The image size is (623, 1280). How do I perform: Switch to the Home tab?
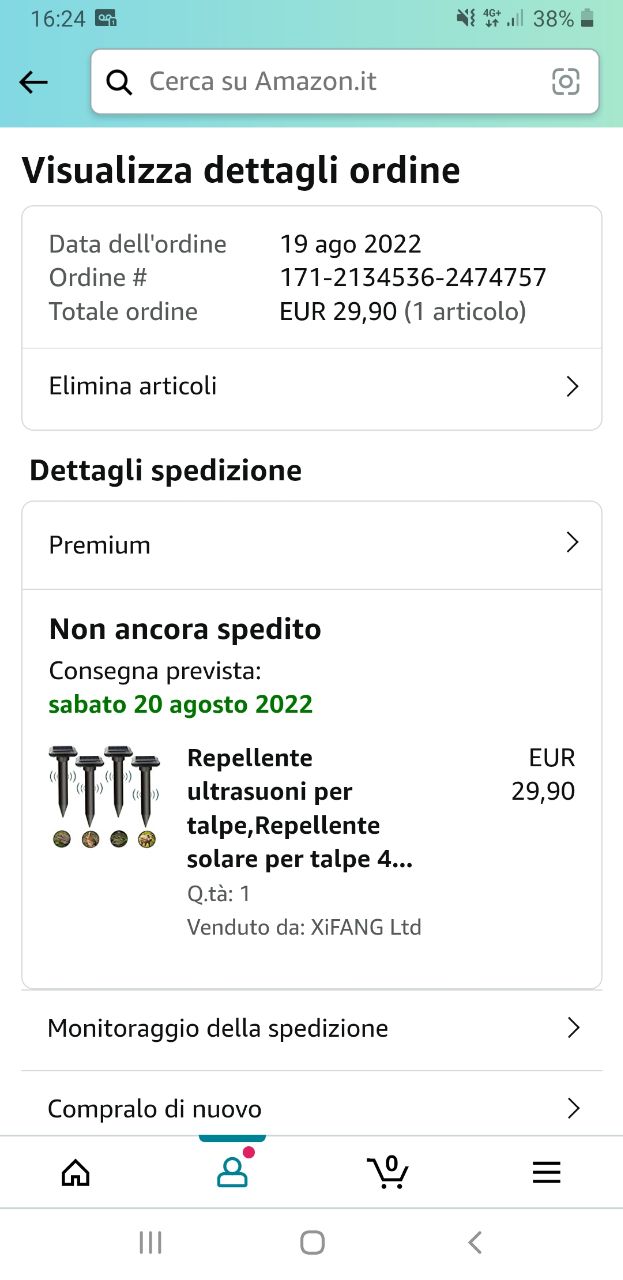[x=76, y=1172]
